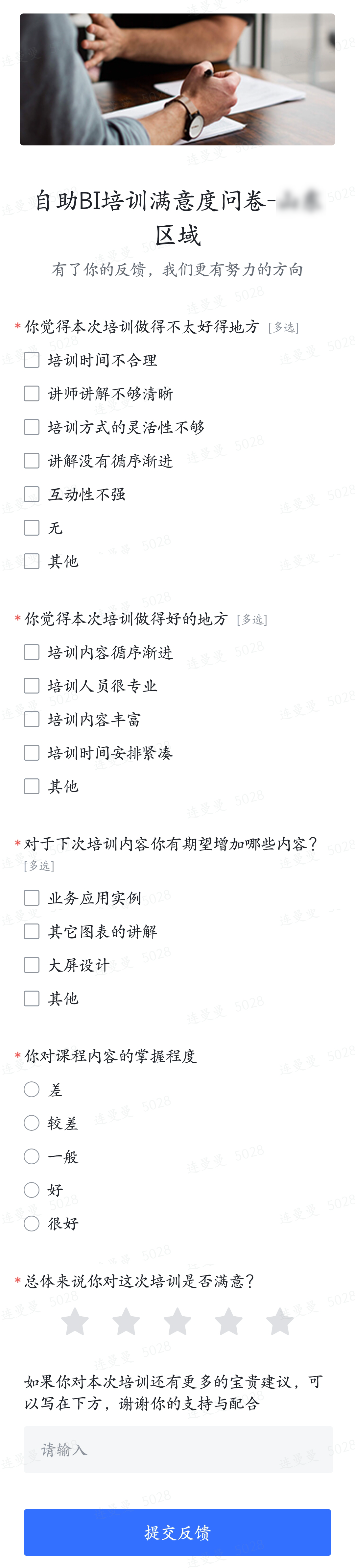This screenshot has height=1568, width=355.
Task: Rate training five stars
Action: [280, 1322]
